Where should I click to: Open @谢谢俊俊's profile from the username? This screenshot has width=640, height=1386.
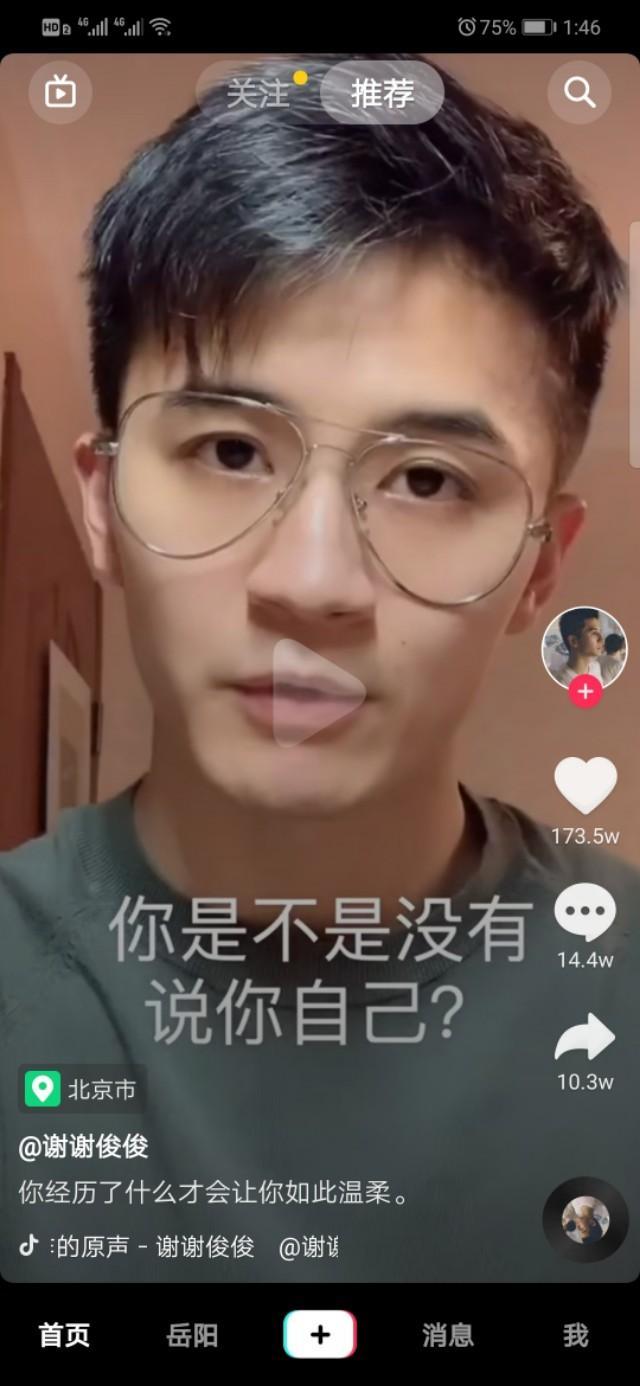(x=84, y=1147)
